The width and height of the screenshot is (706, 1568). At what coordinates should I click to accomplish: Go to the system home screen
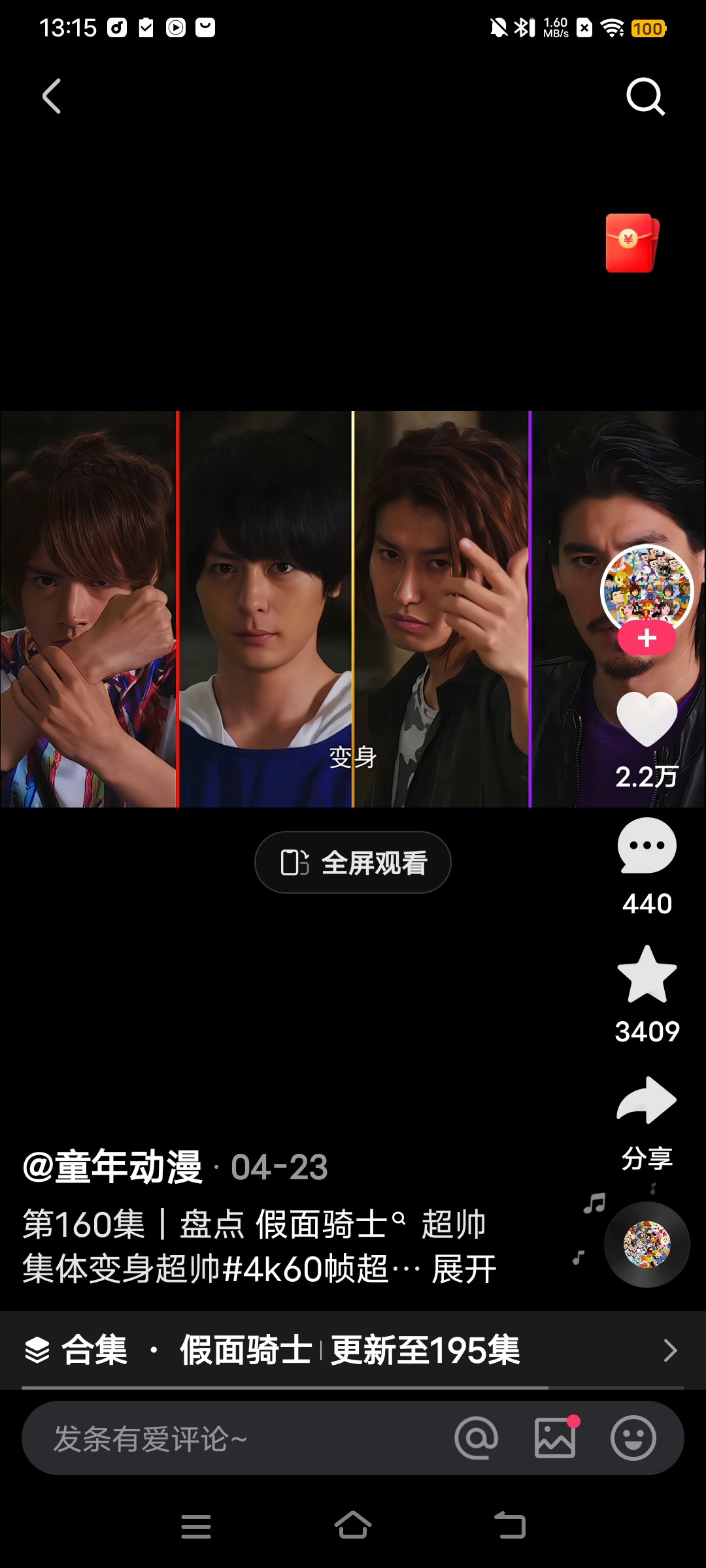[x=353, y=1526]
